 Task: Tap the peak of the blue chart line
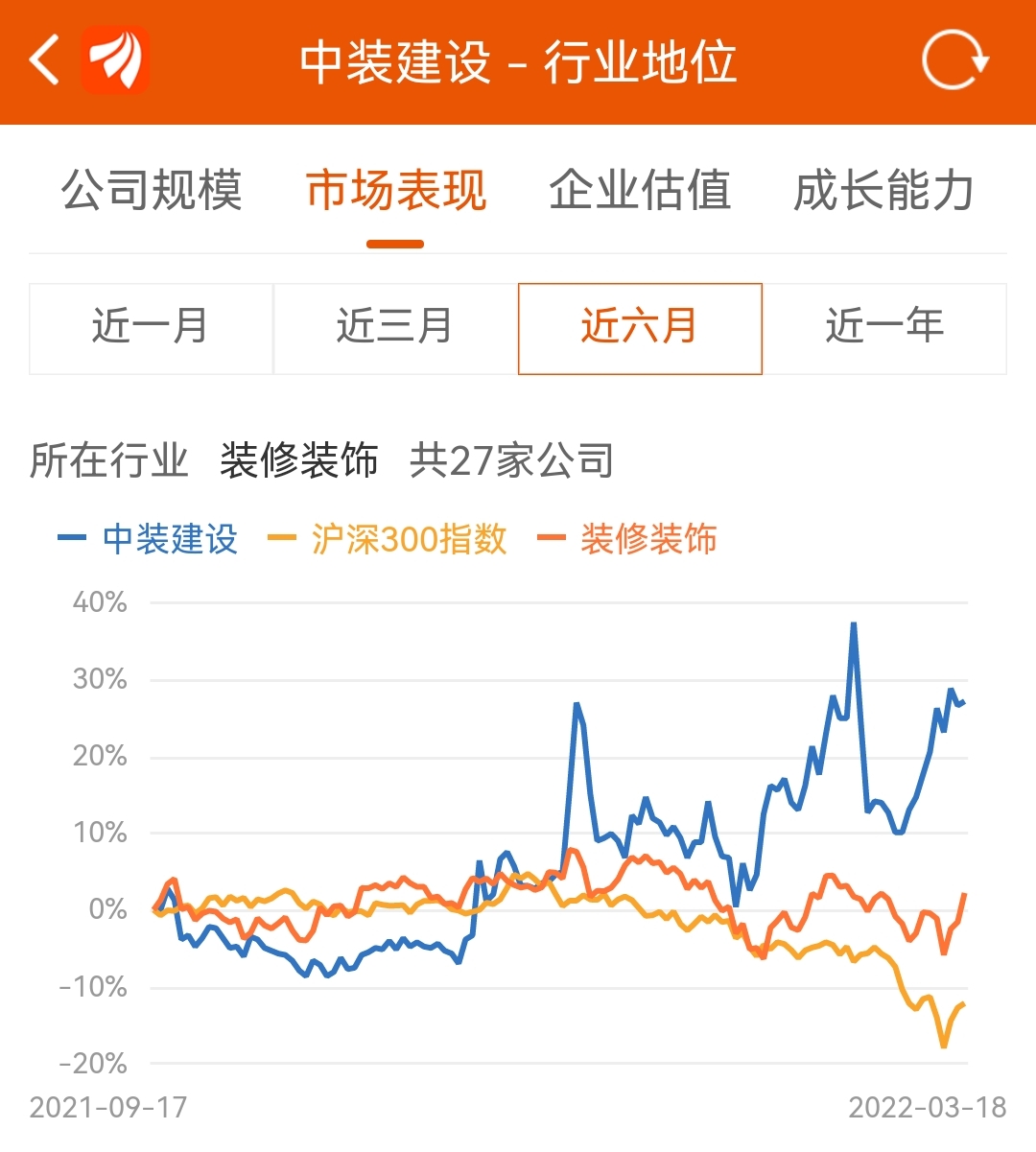[853, 623]
